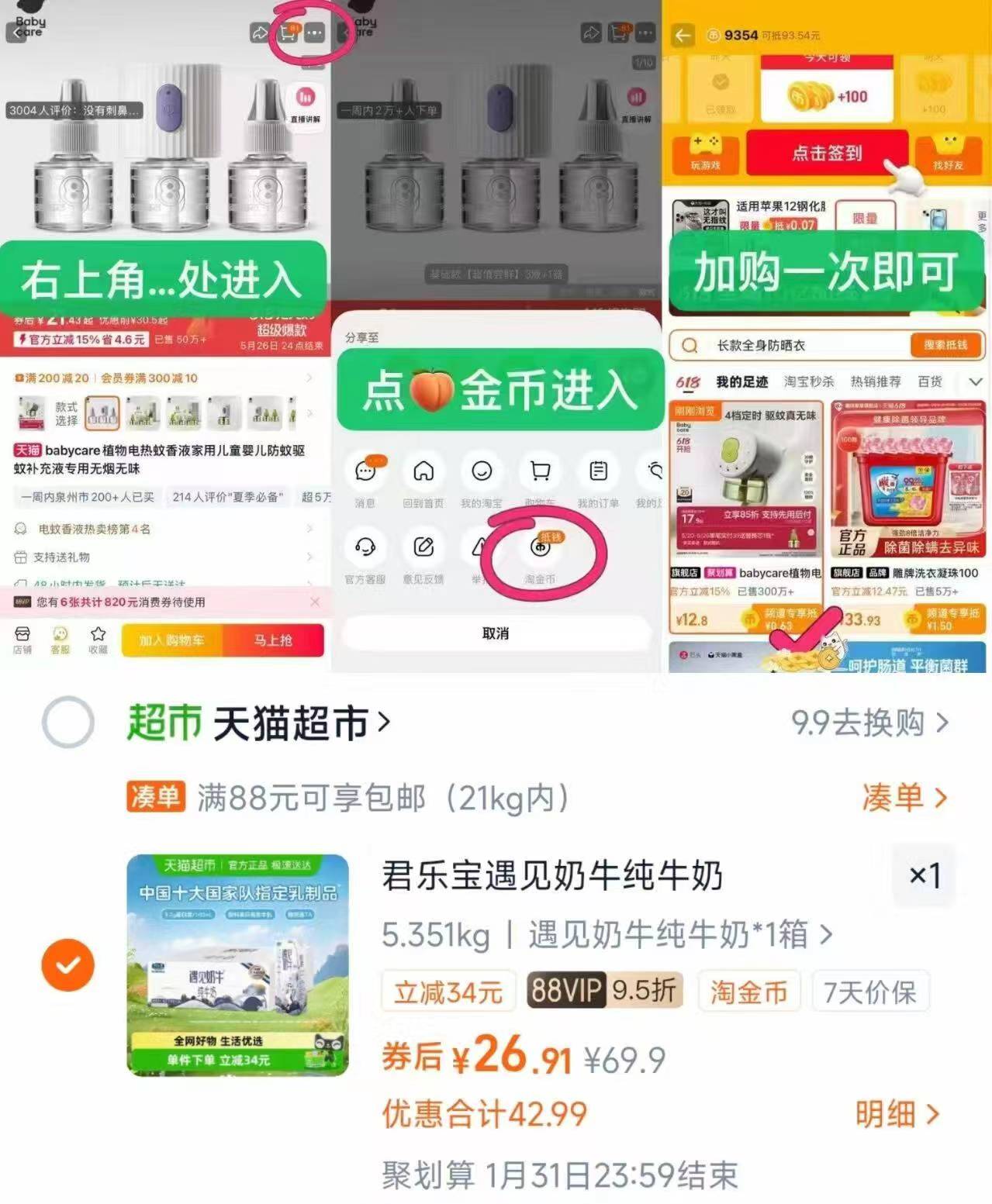Screen dimensions: 992x1204
Task: Open the 购物车 cart icon in share sheet
Action: point(539,471)
